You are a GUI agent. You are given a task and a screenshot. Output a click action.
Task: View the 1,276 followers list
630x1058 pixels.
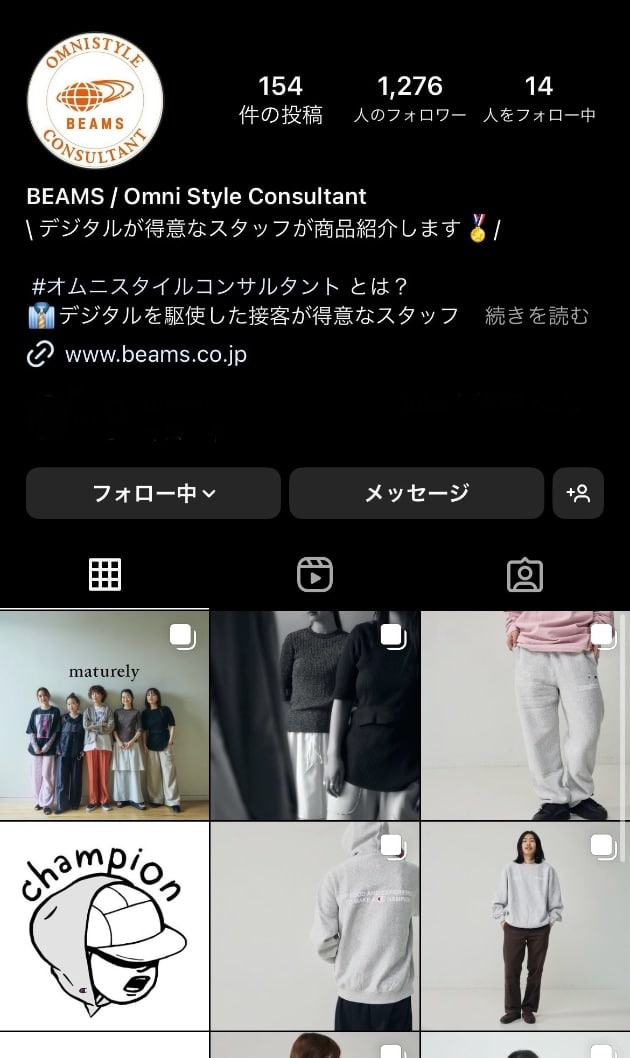(410, 99)
